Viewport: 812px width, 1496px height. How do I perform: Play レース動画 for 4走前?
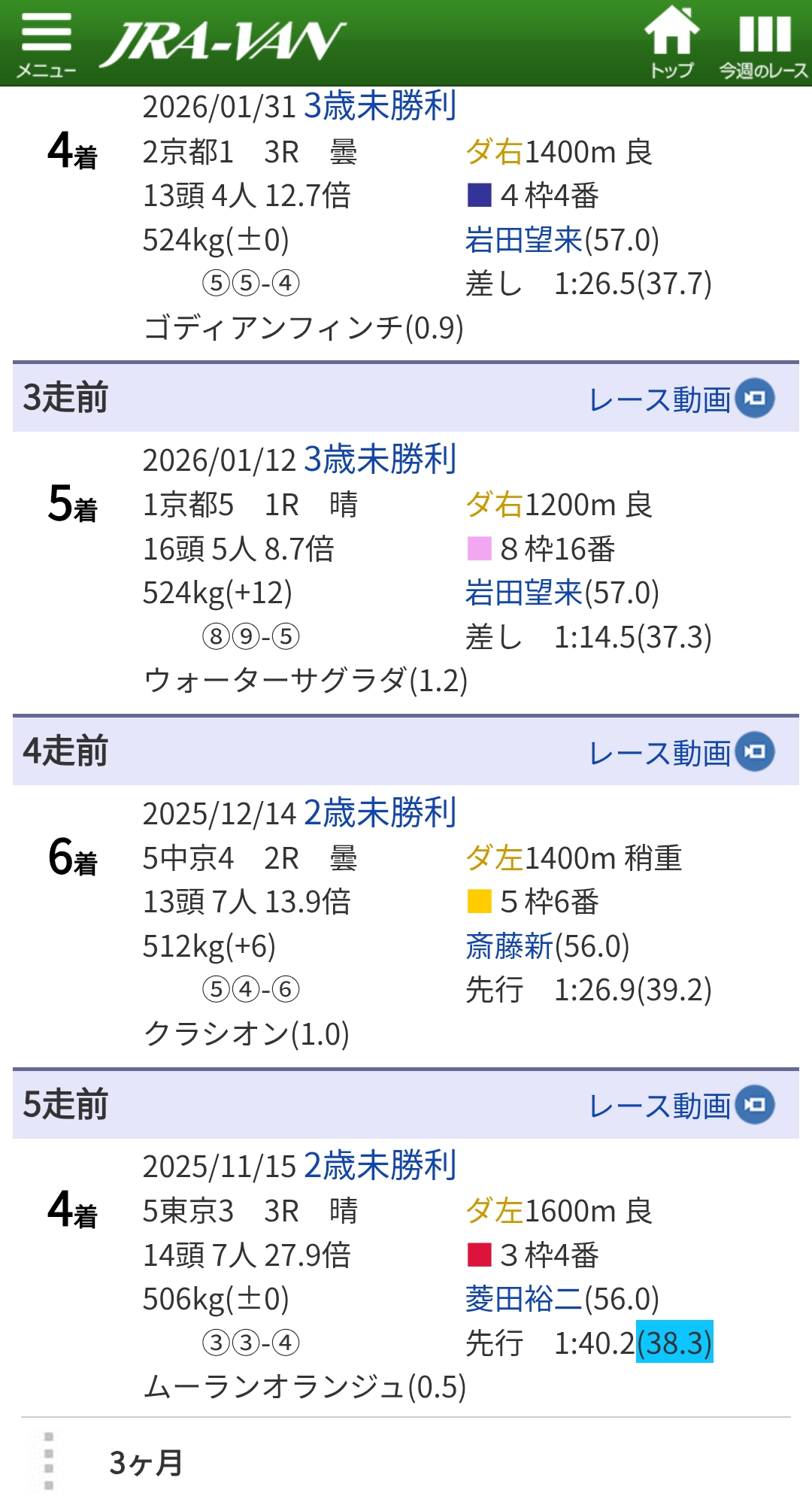pos(680,752)
